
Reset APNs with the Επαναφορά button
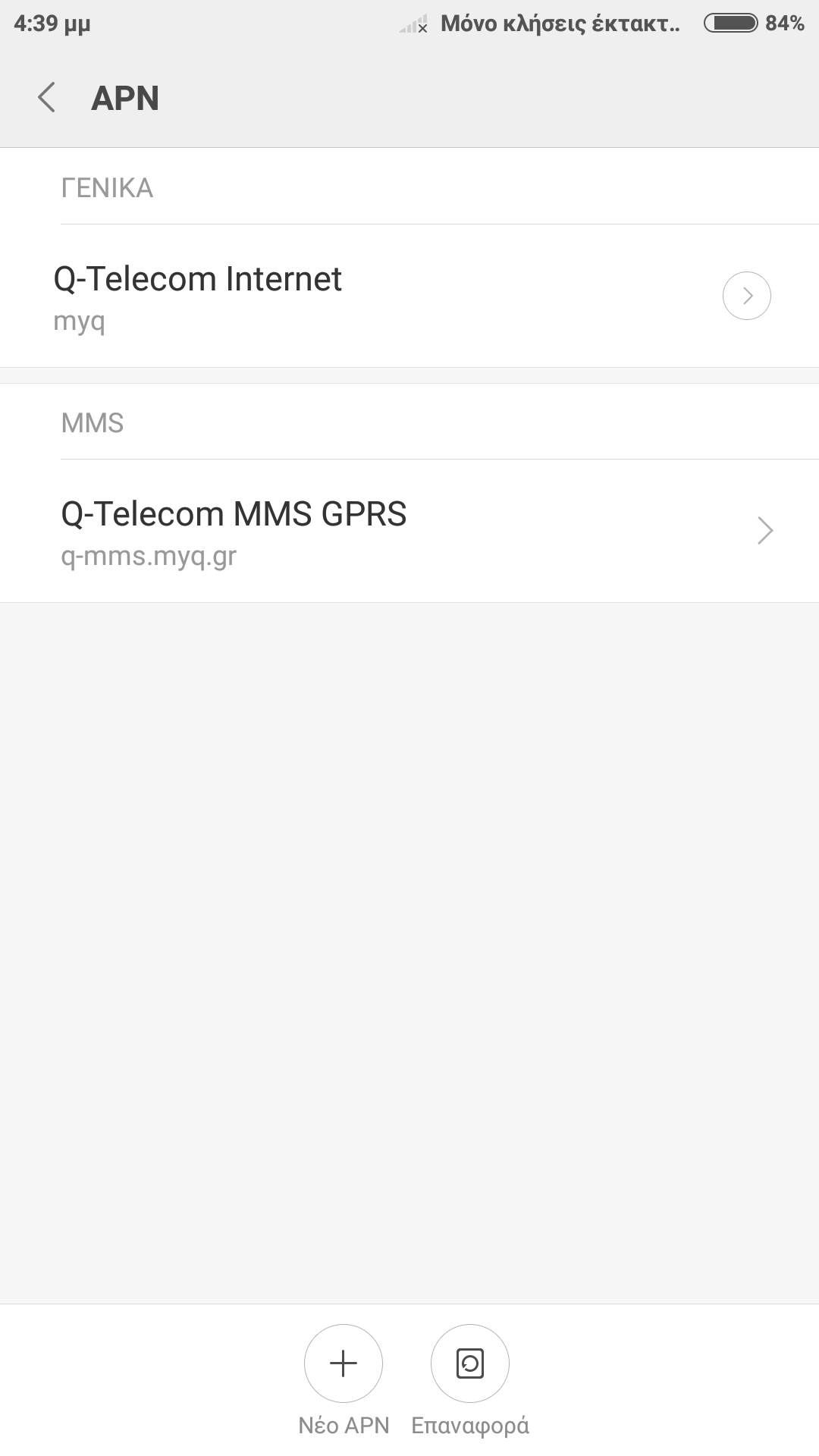[469, 1363]
